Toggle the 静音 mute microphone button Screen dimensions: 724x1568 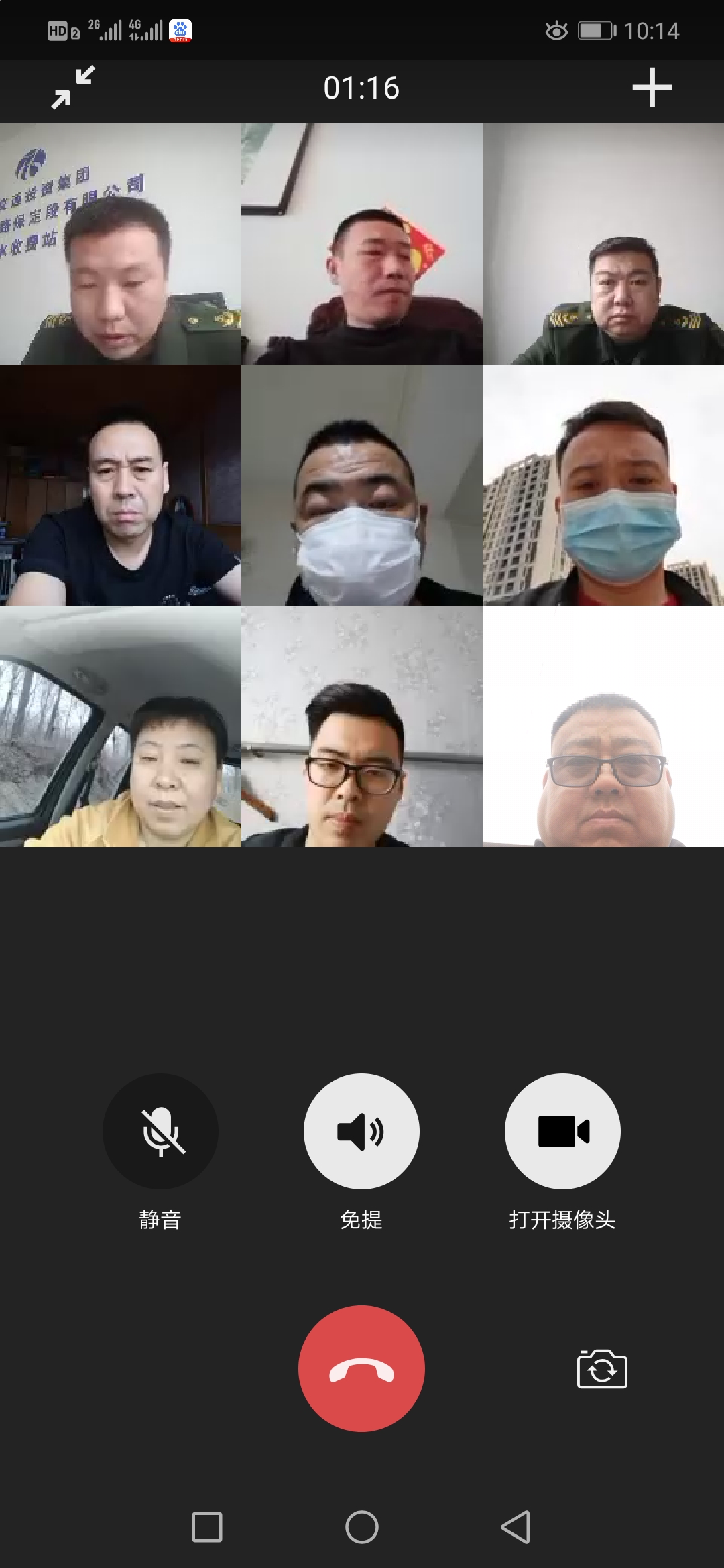(x=160, y=1131)
